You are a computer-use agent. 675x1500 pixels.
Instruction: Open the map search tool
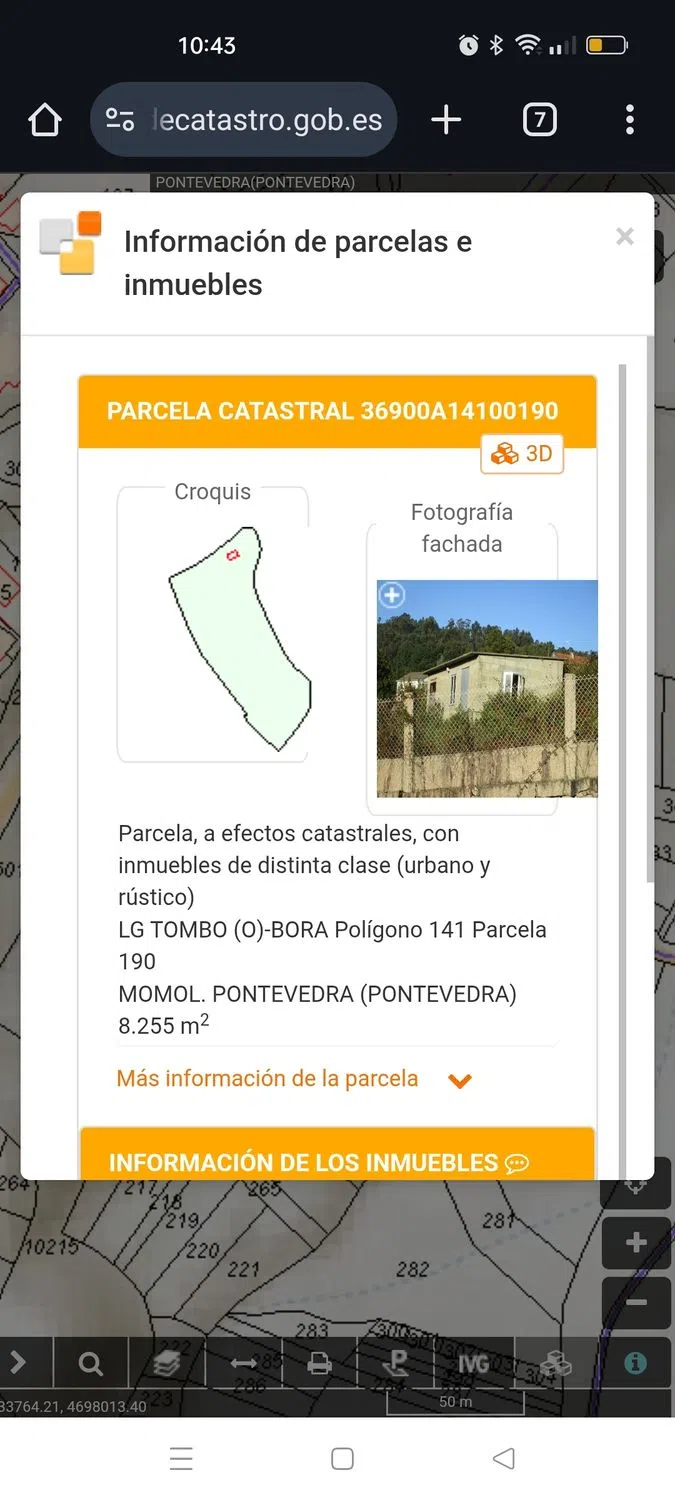[x=90, y=1363]
